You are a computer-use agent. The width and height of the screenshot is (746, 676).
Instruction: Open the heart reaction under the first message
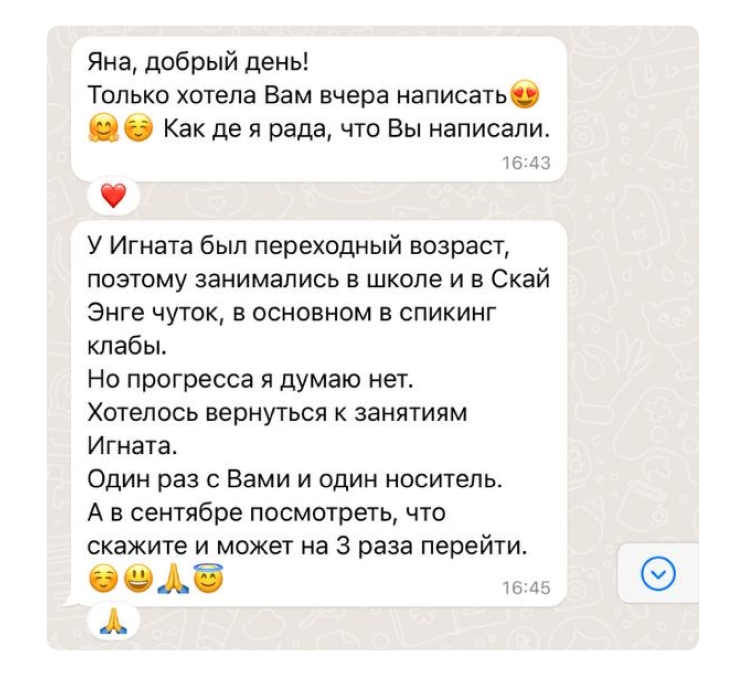pyautogui.click(x=114, y=196)
